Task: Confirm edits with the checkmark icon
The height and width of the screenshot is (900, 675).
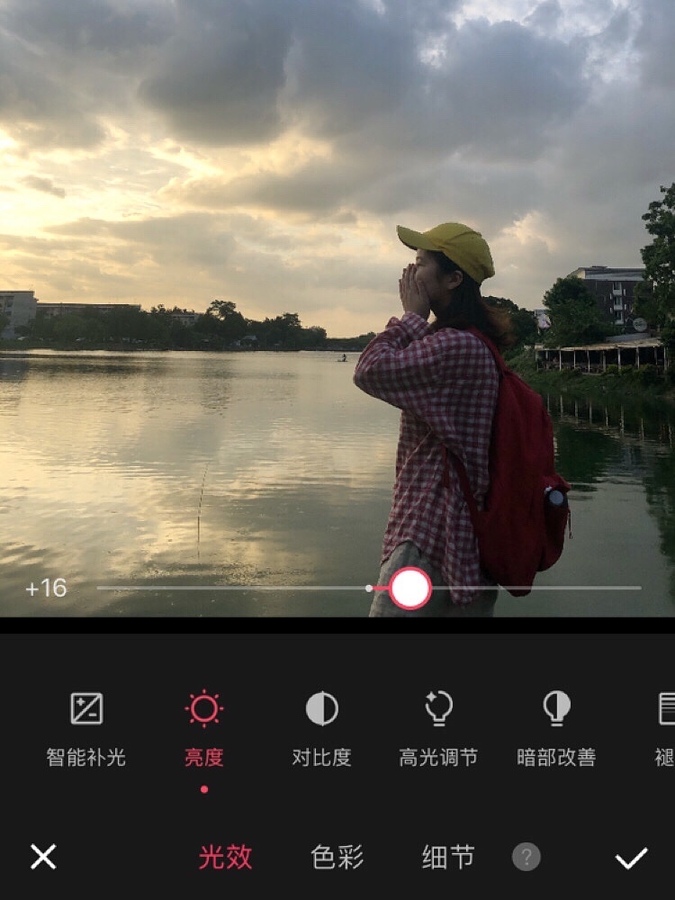Action: (631, 858)
